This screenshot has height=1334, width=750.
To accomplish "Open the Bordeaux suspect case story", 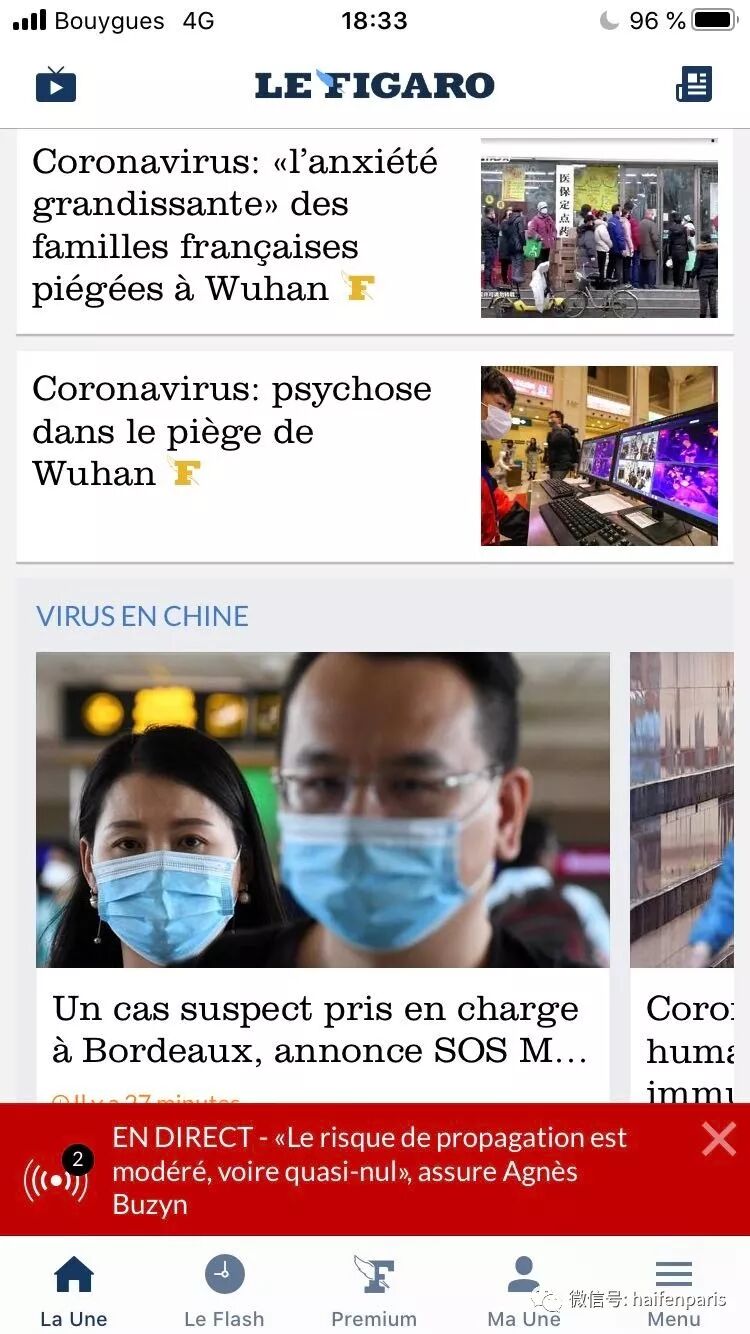I will tap(322, 1029).
